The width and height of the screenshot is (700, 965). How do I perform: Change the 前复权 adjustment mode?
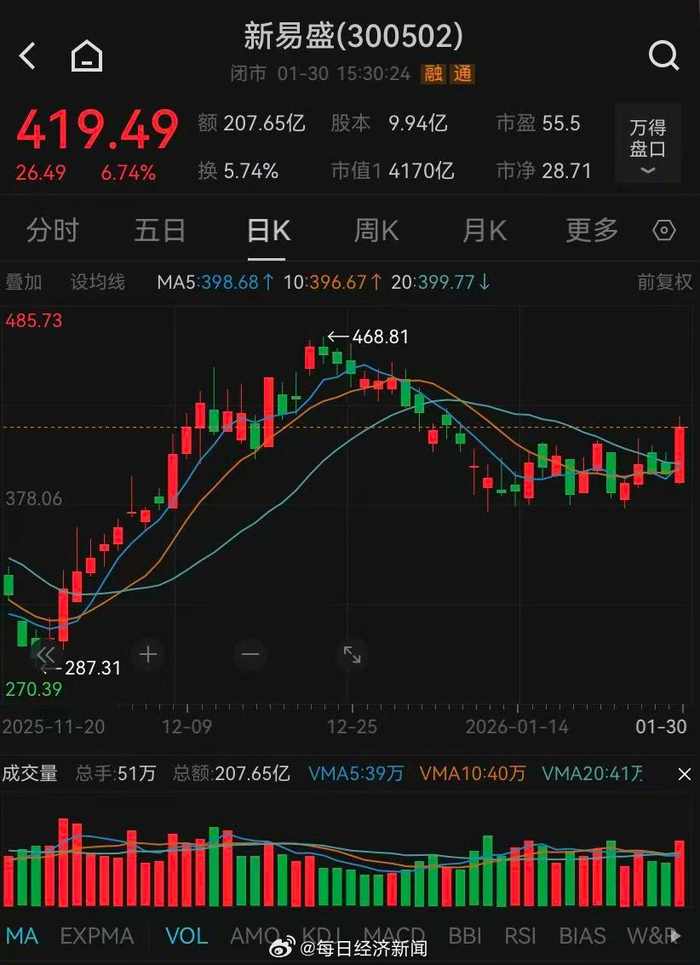coord(664,282)
